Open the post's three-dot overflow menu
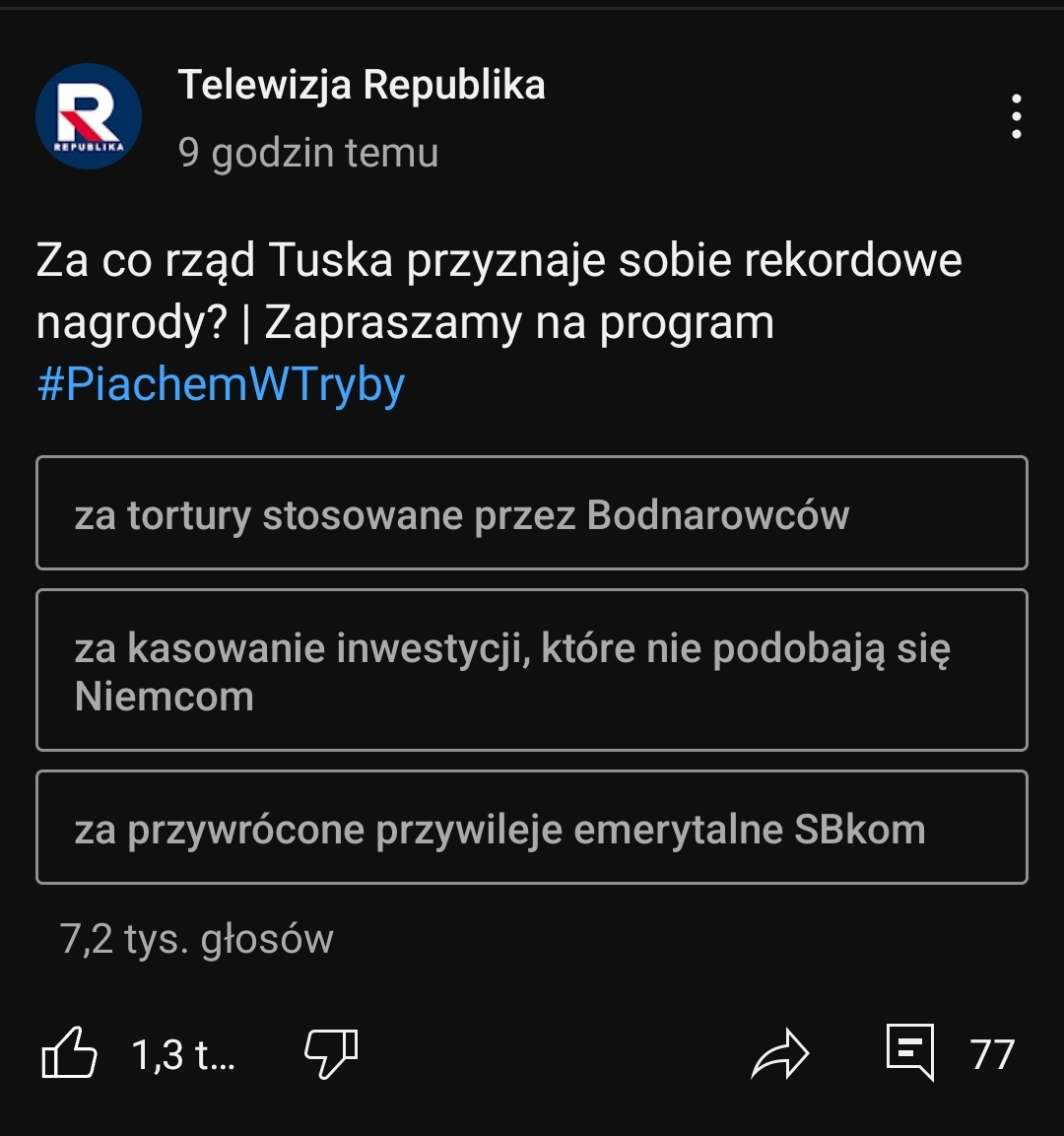This screenshot has height=1136, width=1064. (x=1016, y=117)
